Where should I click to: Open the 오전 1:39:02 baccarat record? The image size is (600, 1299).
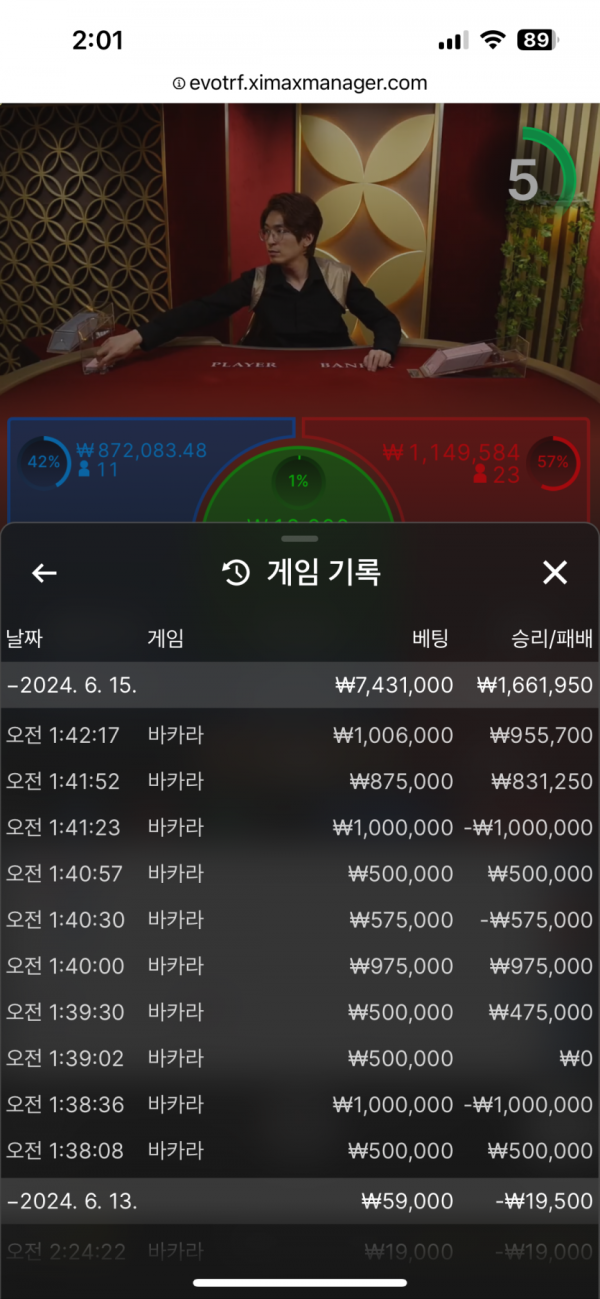tap(300, 1058)
